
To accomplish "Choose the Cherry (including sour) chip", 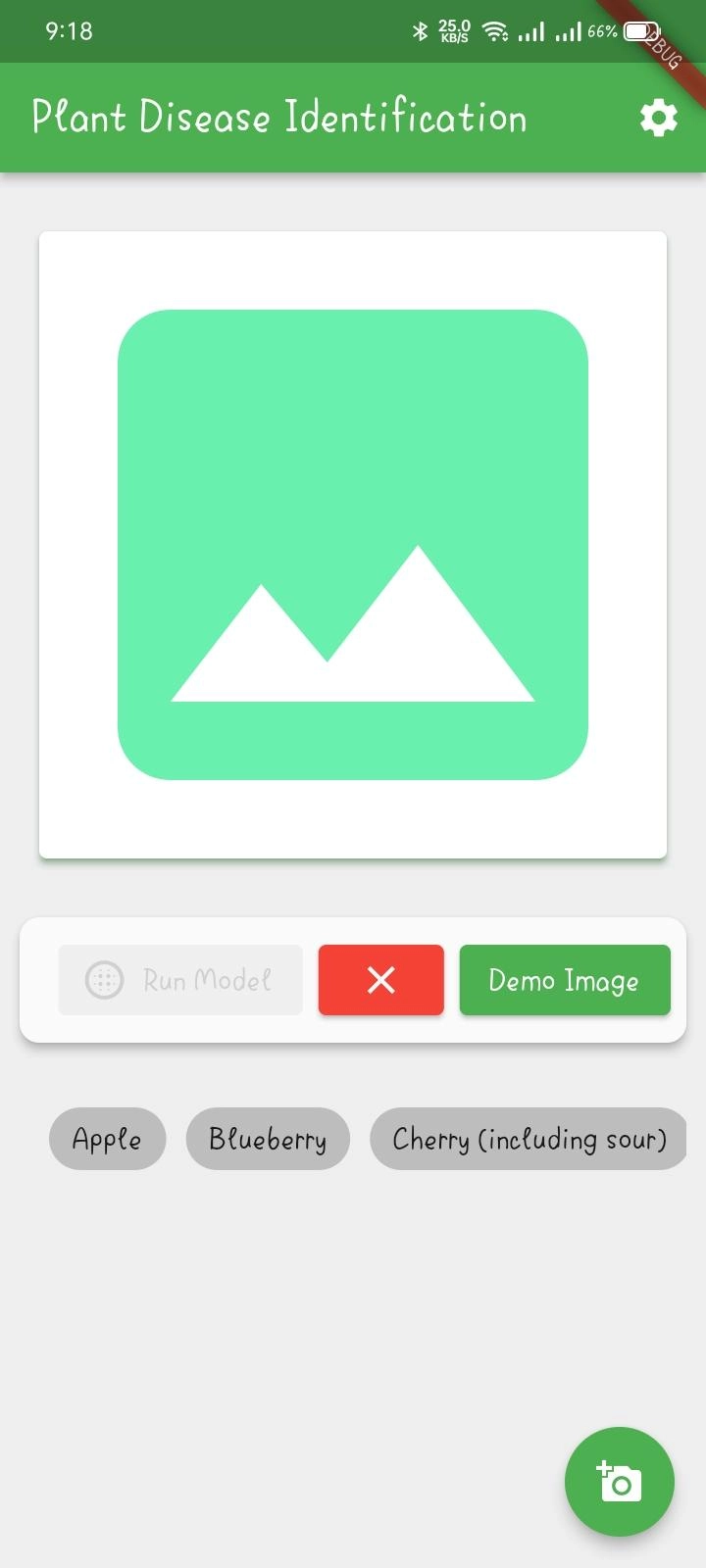I will (x=529, y=1139).
